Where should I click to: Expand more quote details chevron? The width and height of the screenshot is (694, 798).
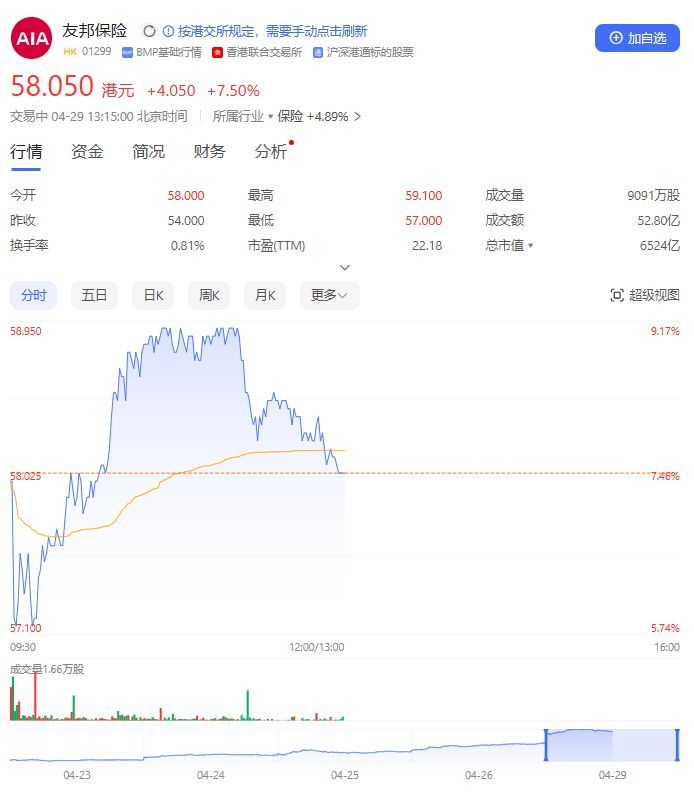point(345,268)
